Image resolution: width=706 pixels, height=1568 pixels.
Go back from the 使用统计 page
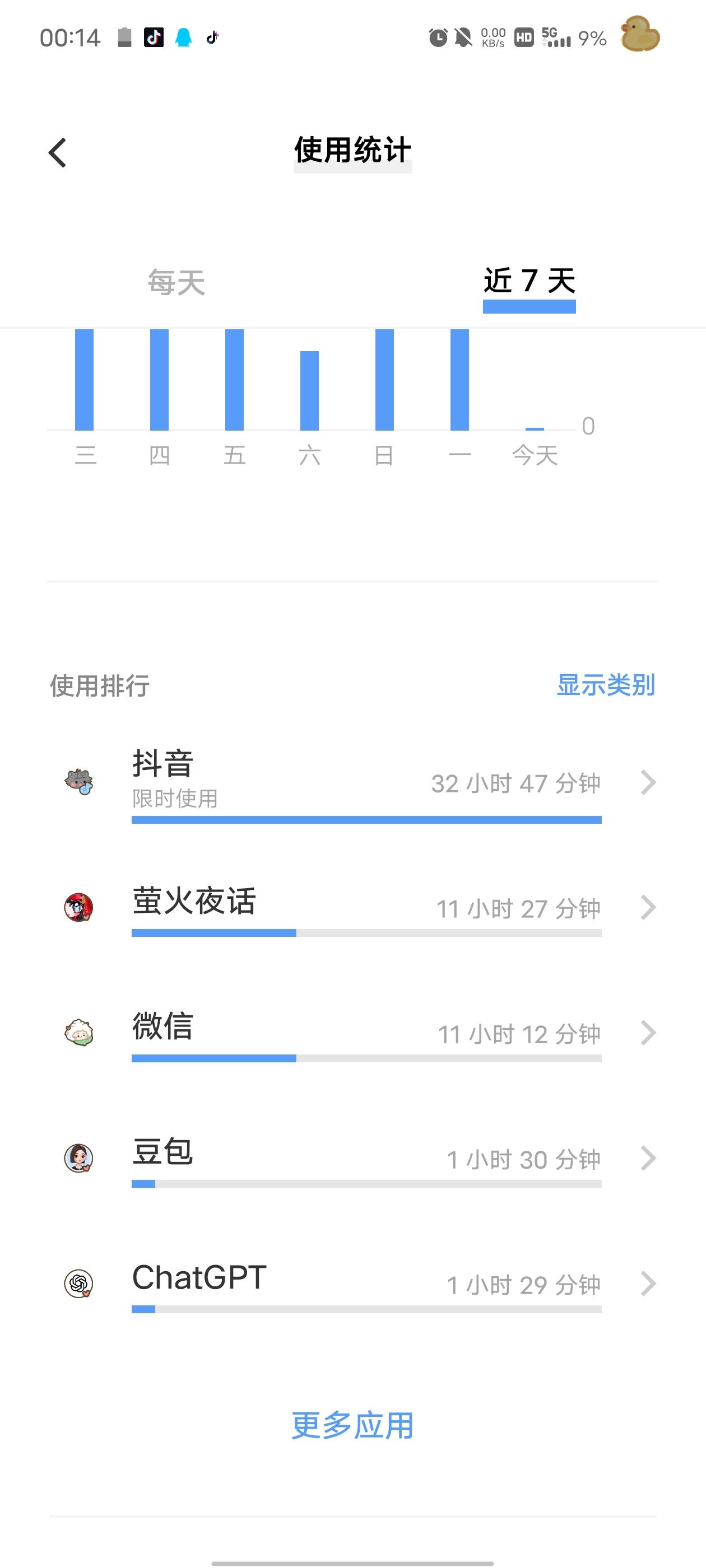pos(57,152)
